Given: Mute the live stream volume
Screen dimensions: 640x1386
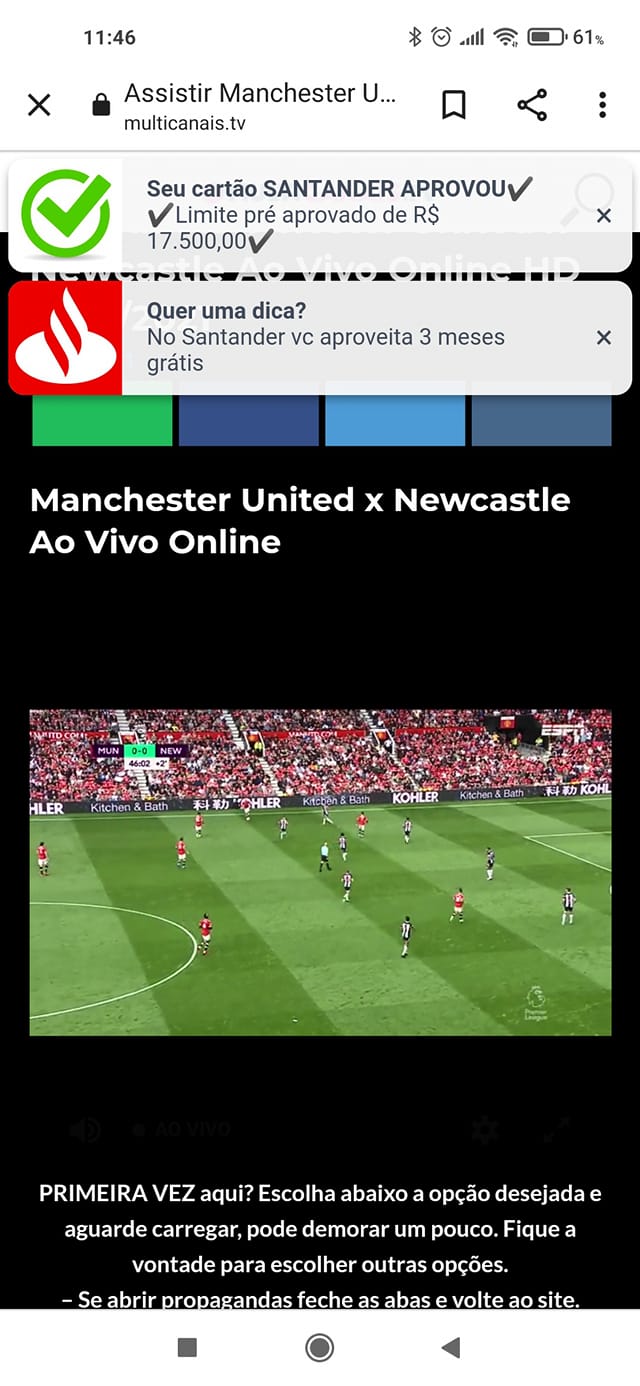Looking at the screenshot, I should click(85, 1130).
